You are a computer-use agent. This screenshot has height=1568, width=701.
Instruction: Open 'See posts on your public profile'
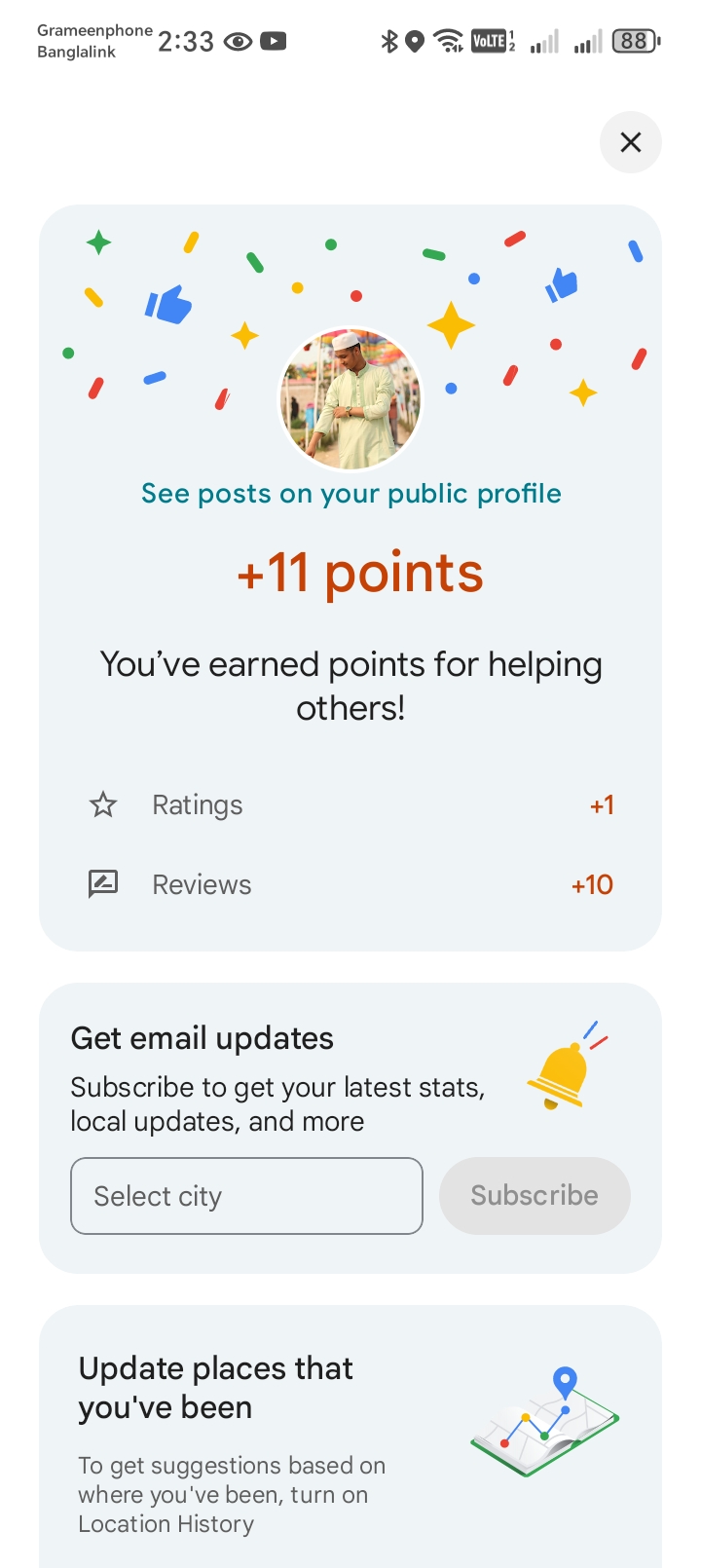point(350,494)
